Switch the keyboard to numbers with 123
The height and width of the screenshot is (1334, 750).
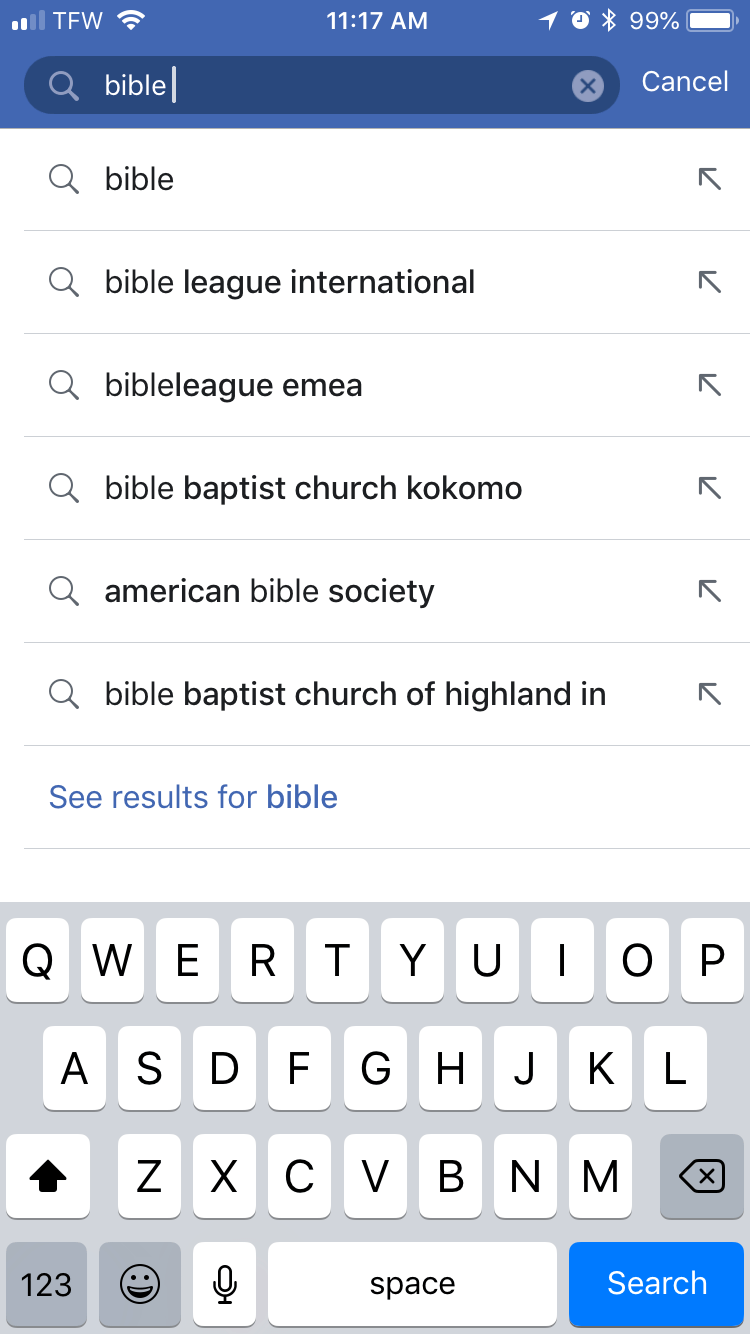click(x=46, y=1284)
